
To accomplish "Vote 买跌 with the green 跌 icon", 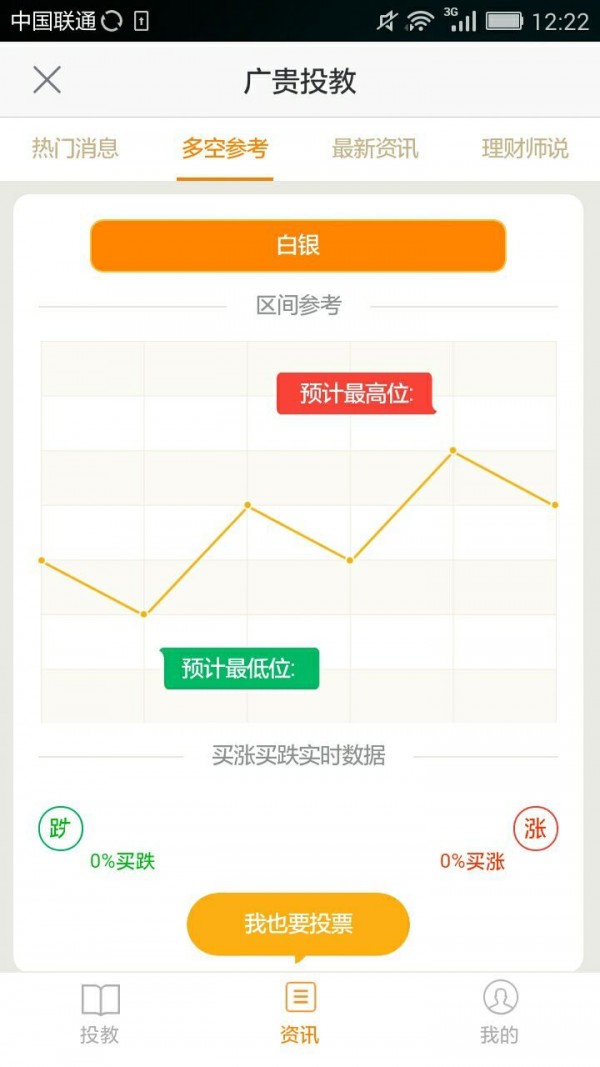I will click(x=61, y=829).
